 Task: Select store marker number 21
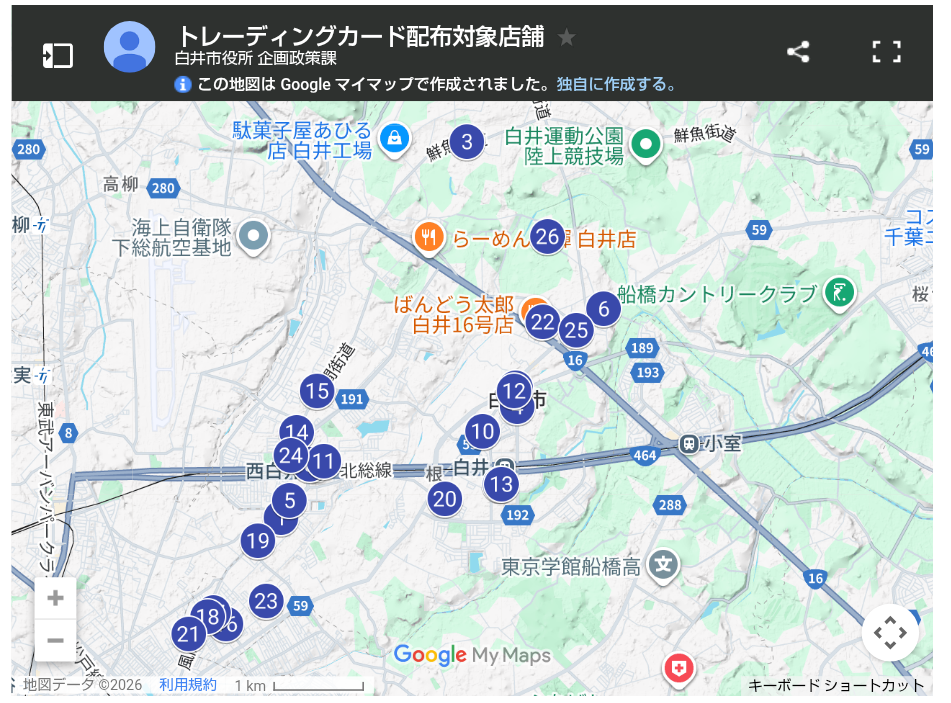tap(187, 634)
